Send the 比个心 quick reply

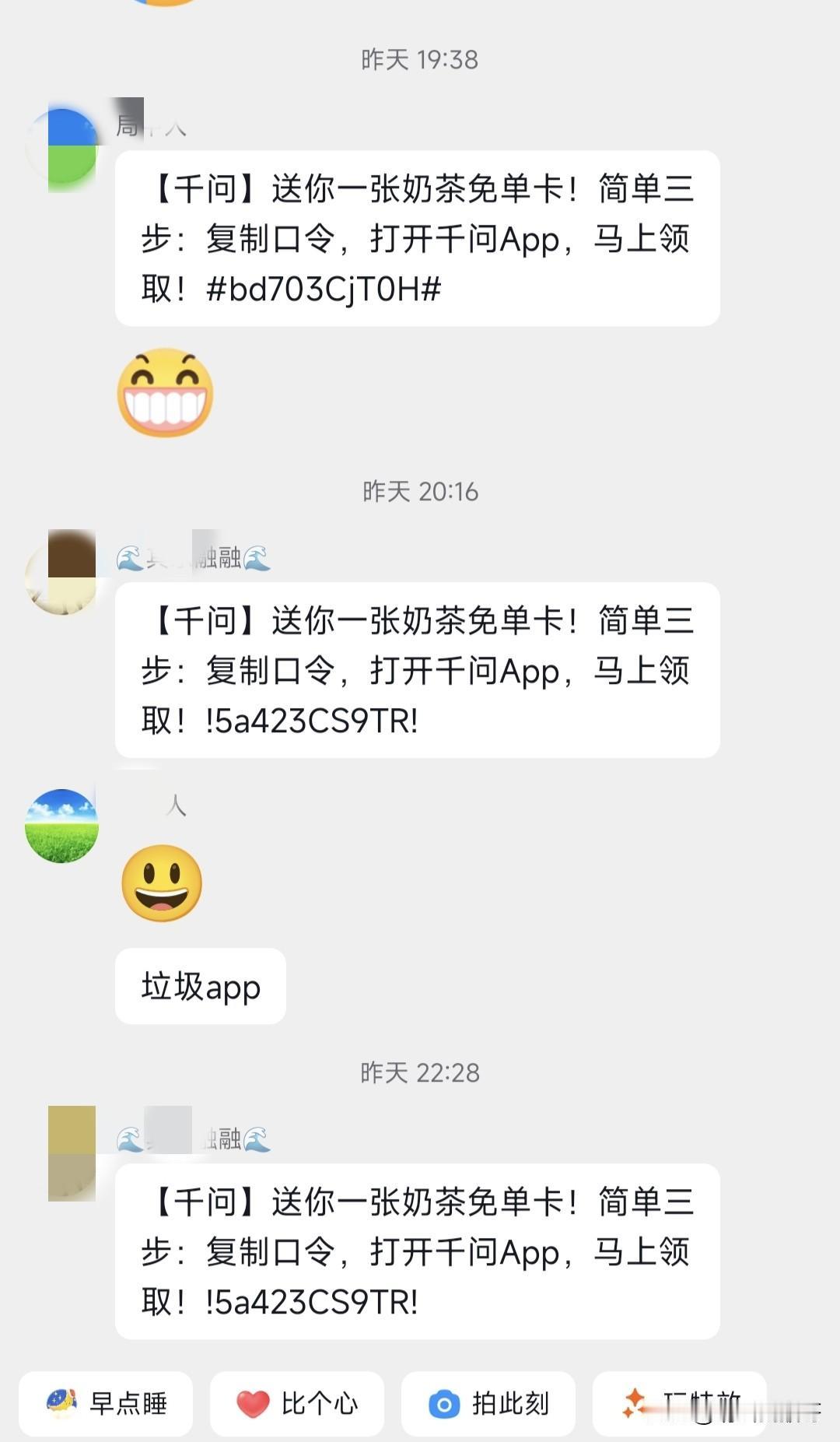point(297,1403)
